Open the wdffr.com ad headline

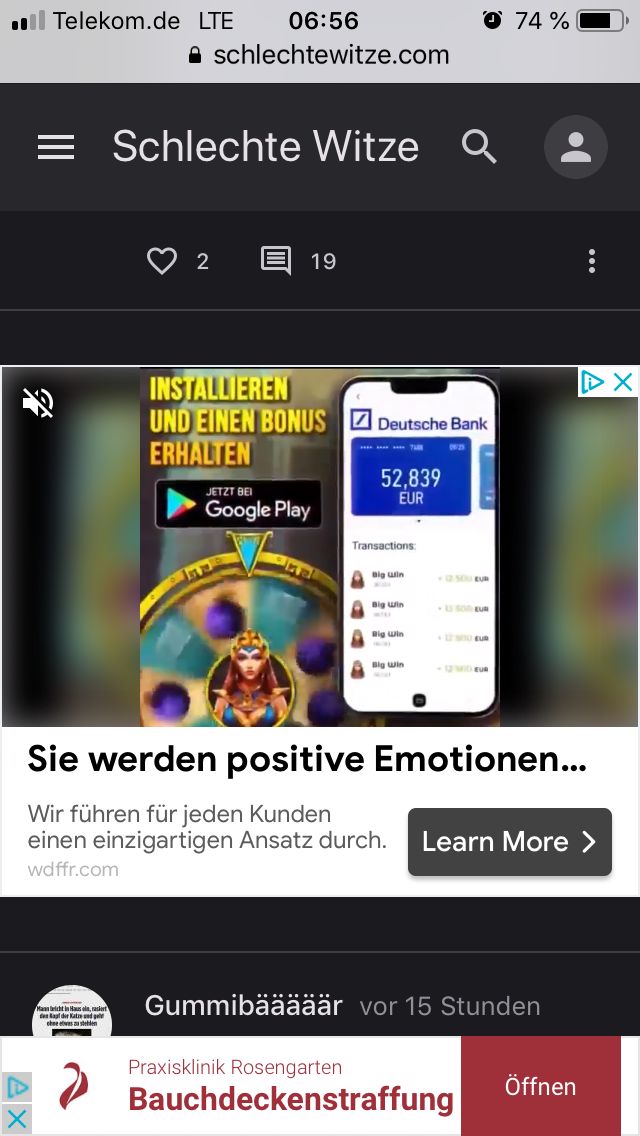pyautogui.click(x=307, y=760)
